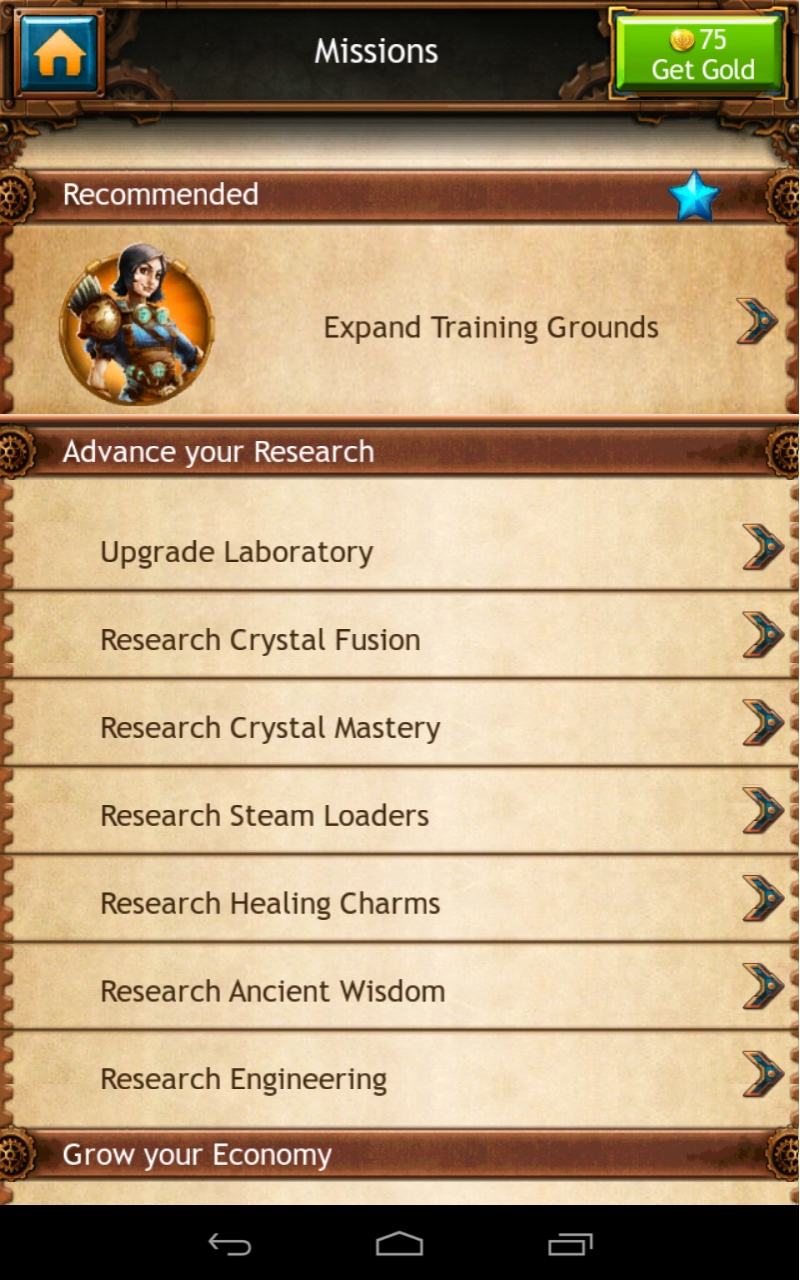This screenshot has width=800, height=1280.
Task: Tap the Get Gold button
Action: 698,55
